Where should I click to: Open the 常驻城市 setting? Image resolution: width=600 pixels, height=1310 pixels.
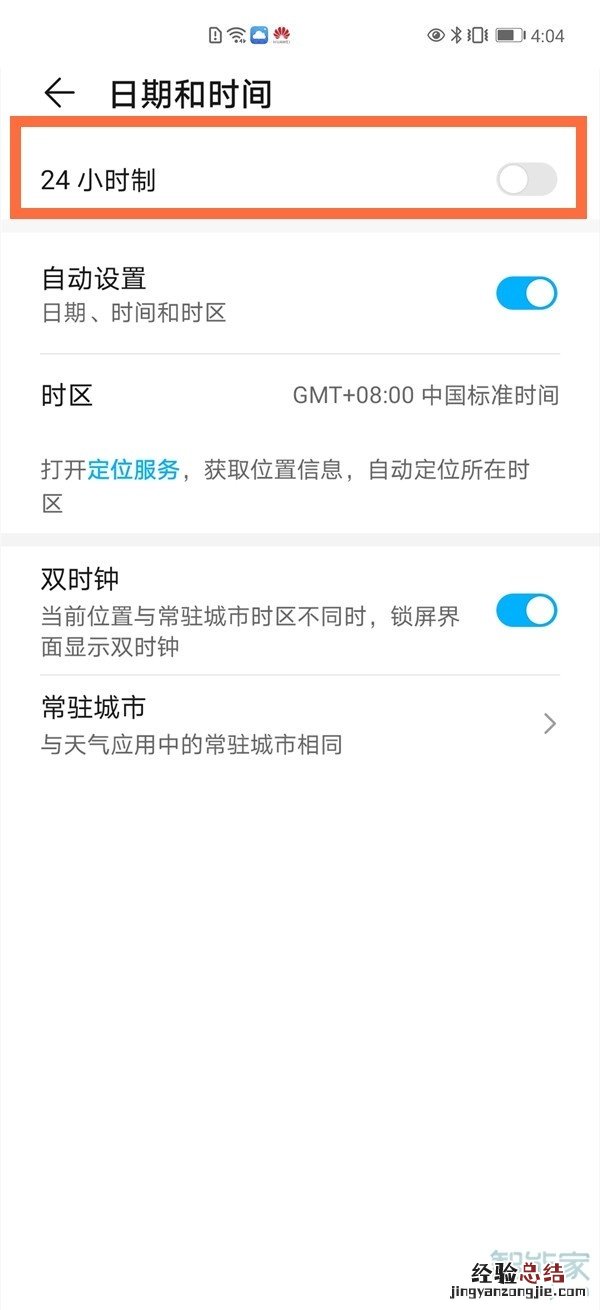(300, 724)
